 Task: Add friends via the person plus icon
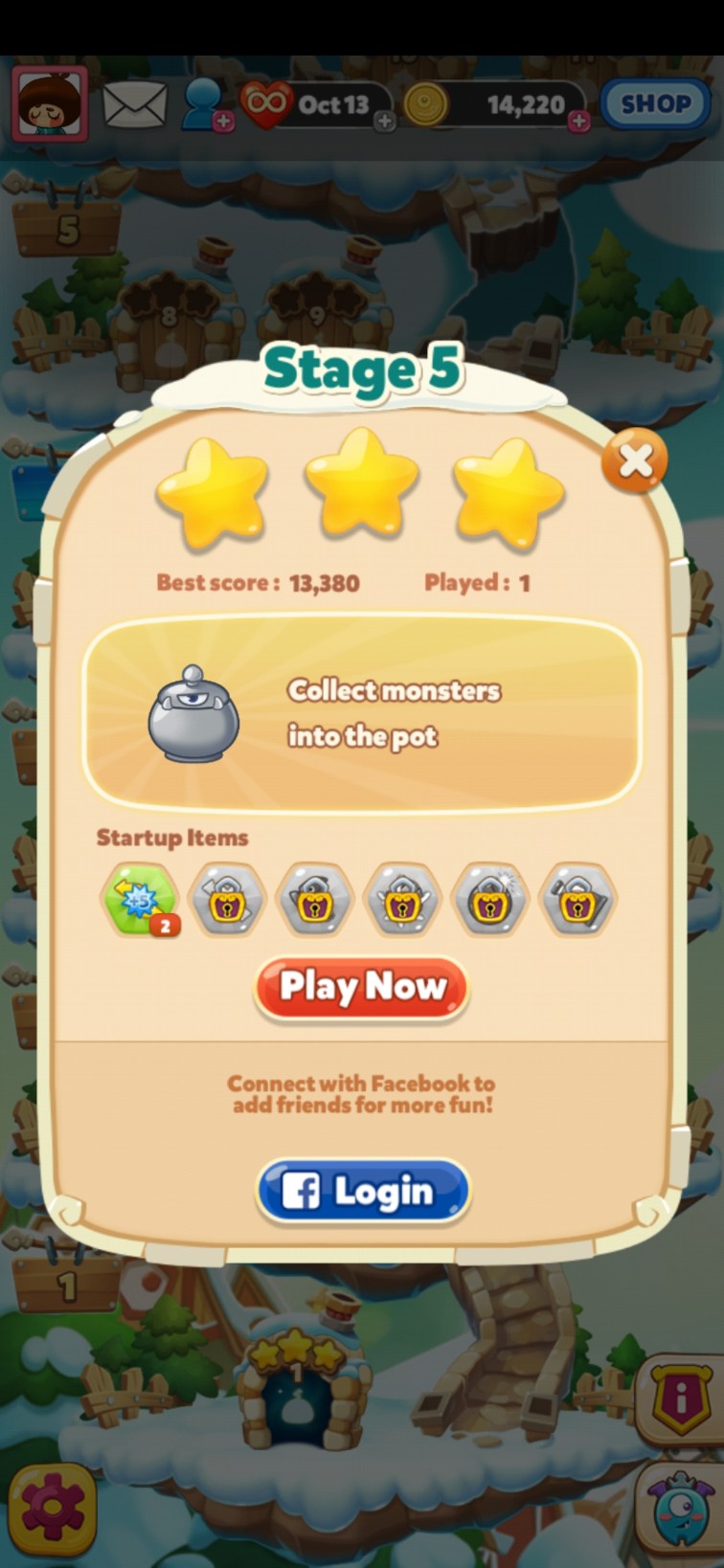[x=205, y=103]
